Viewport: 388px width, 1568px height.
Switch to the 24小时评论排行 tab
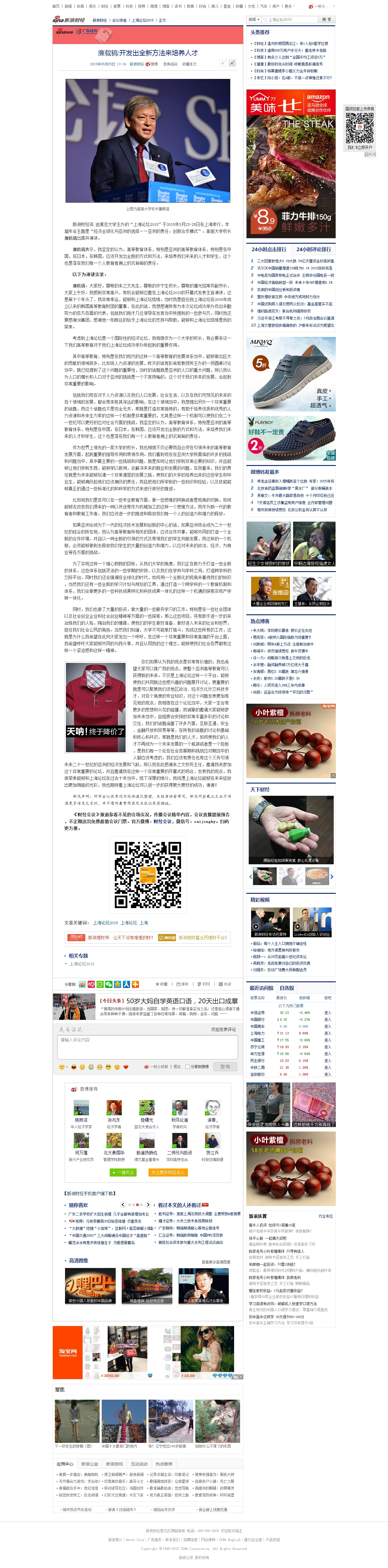point(314,250)
